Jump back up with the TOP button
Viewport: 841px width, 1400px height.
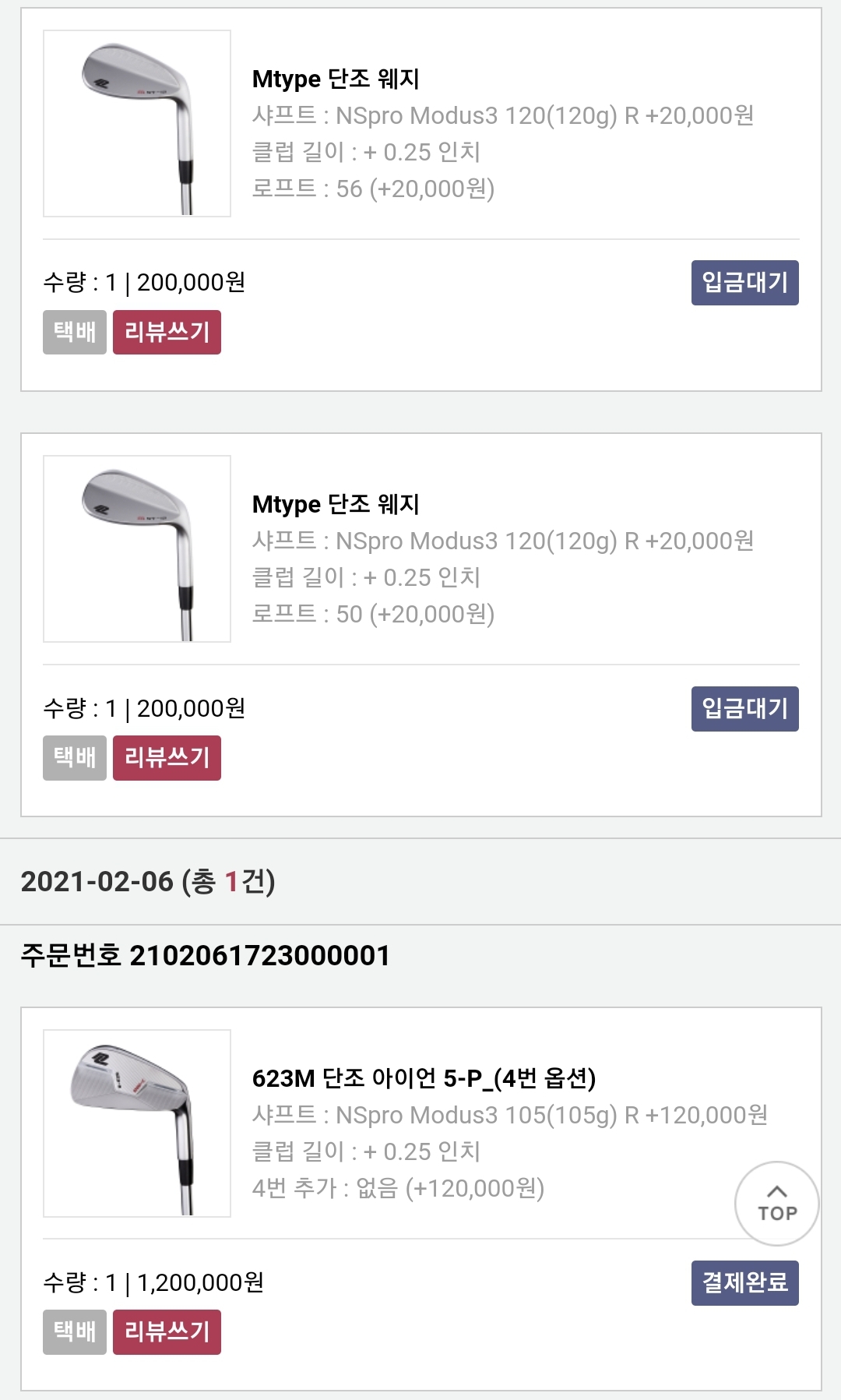[776, 1204]
